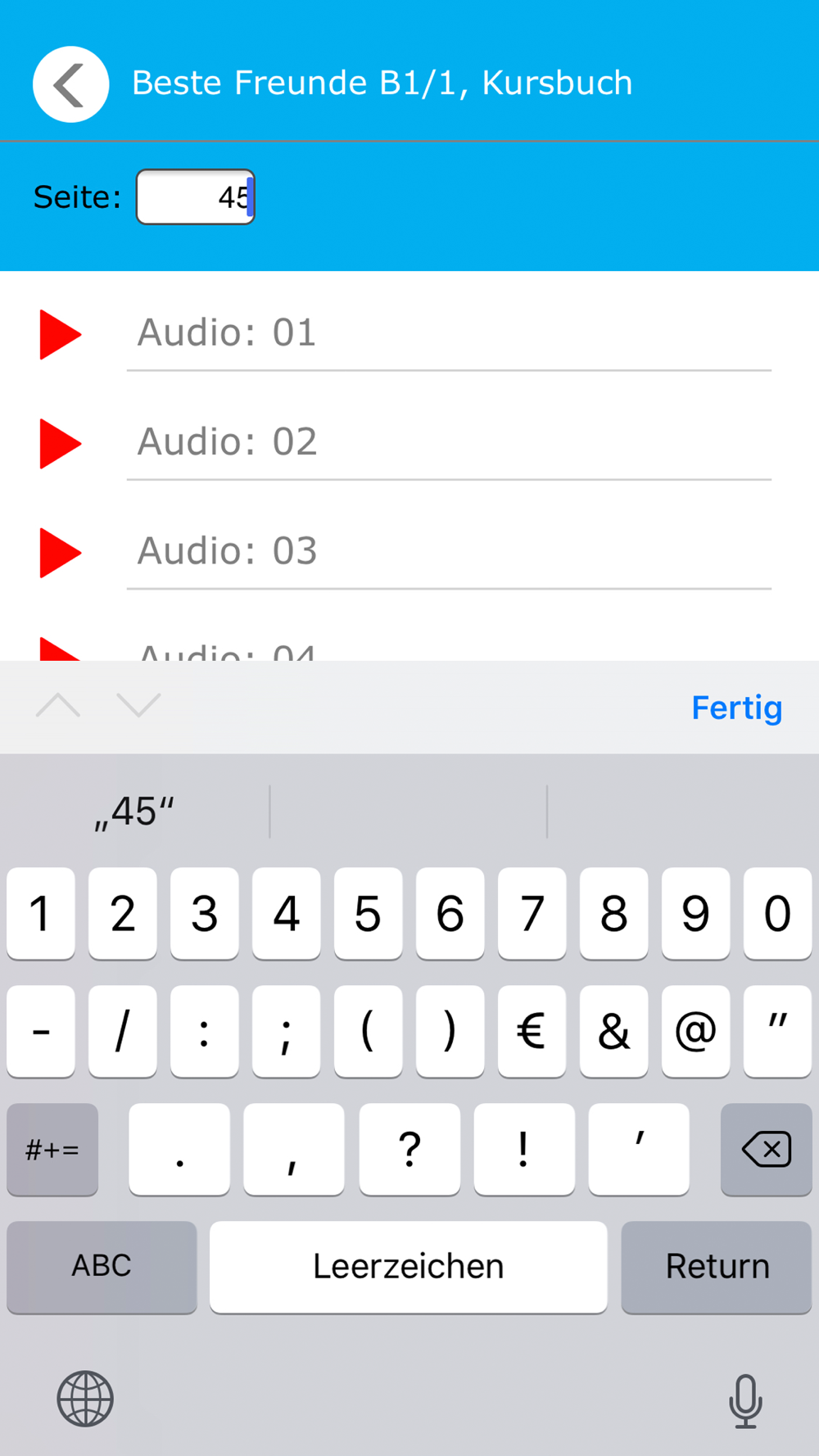Tap the globe key to change keyboard language
Screen dimensions: 819x1456
pos(85,1399)
